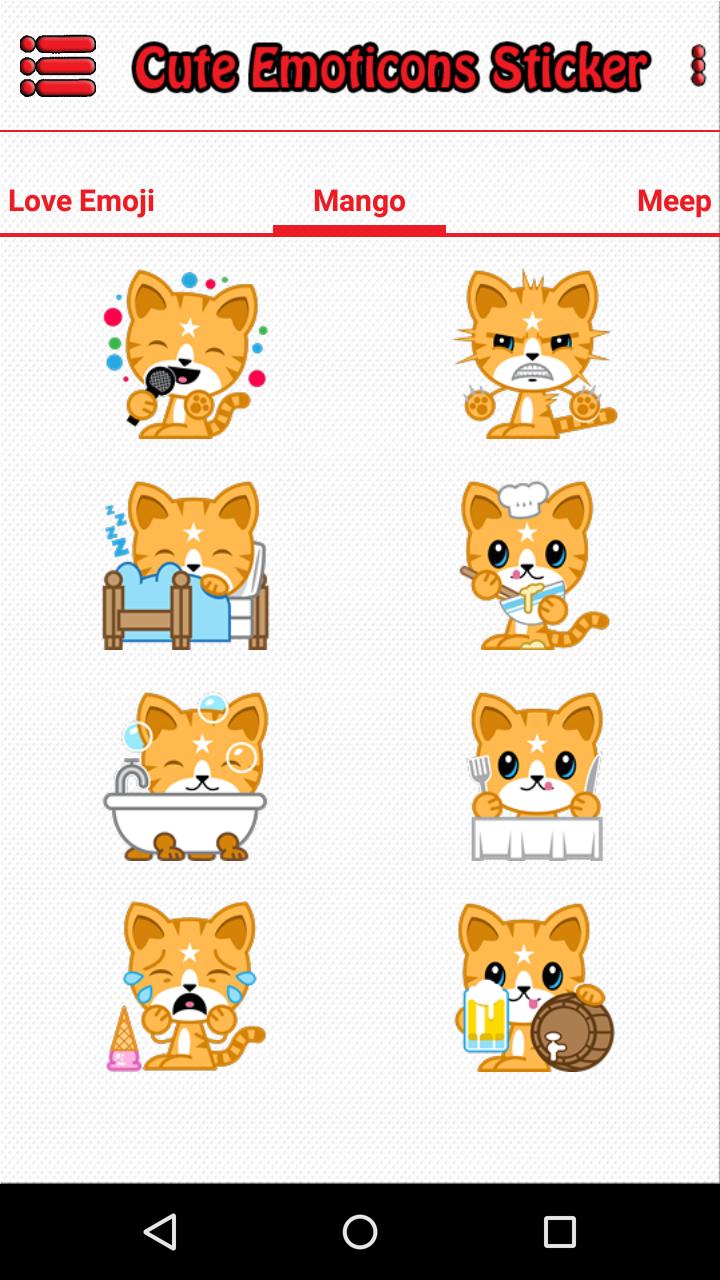Switch to the Meep tab
720x1280 pixels.
pos(673,200)
